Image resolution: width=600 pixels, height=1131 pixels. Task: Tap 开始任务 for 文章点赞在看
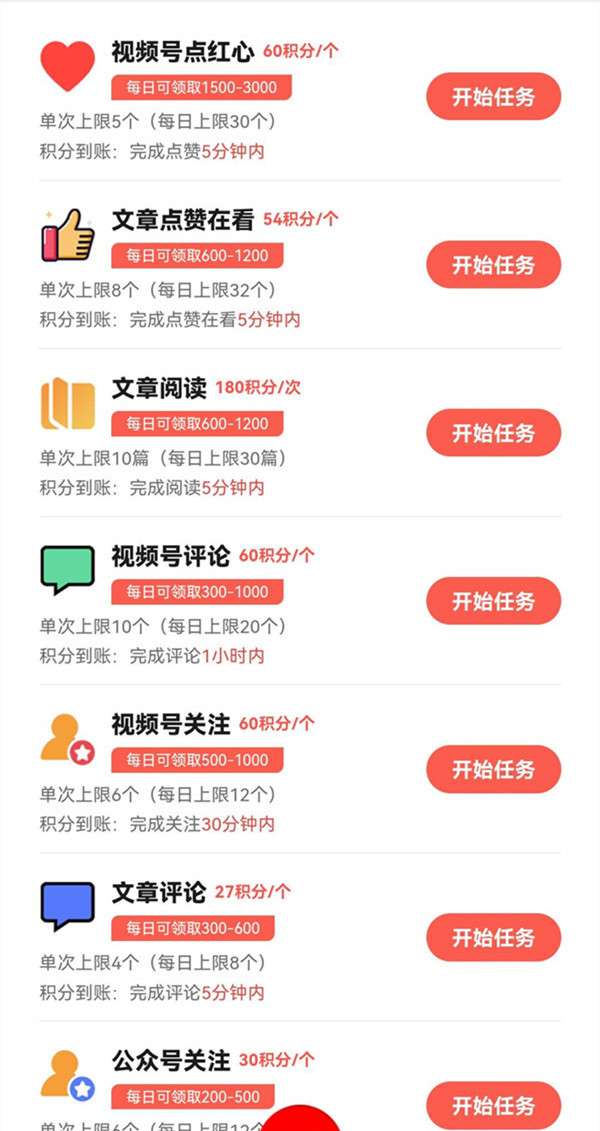[x=493, y=265]
